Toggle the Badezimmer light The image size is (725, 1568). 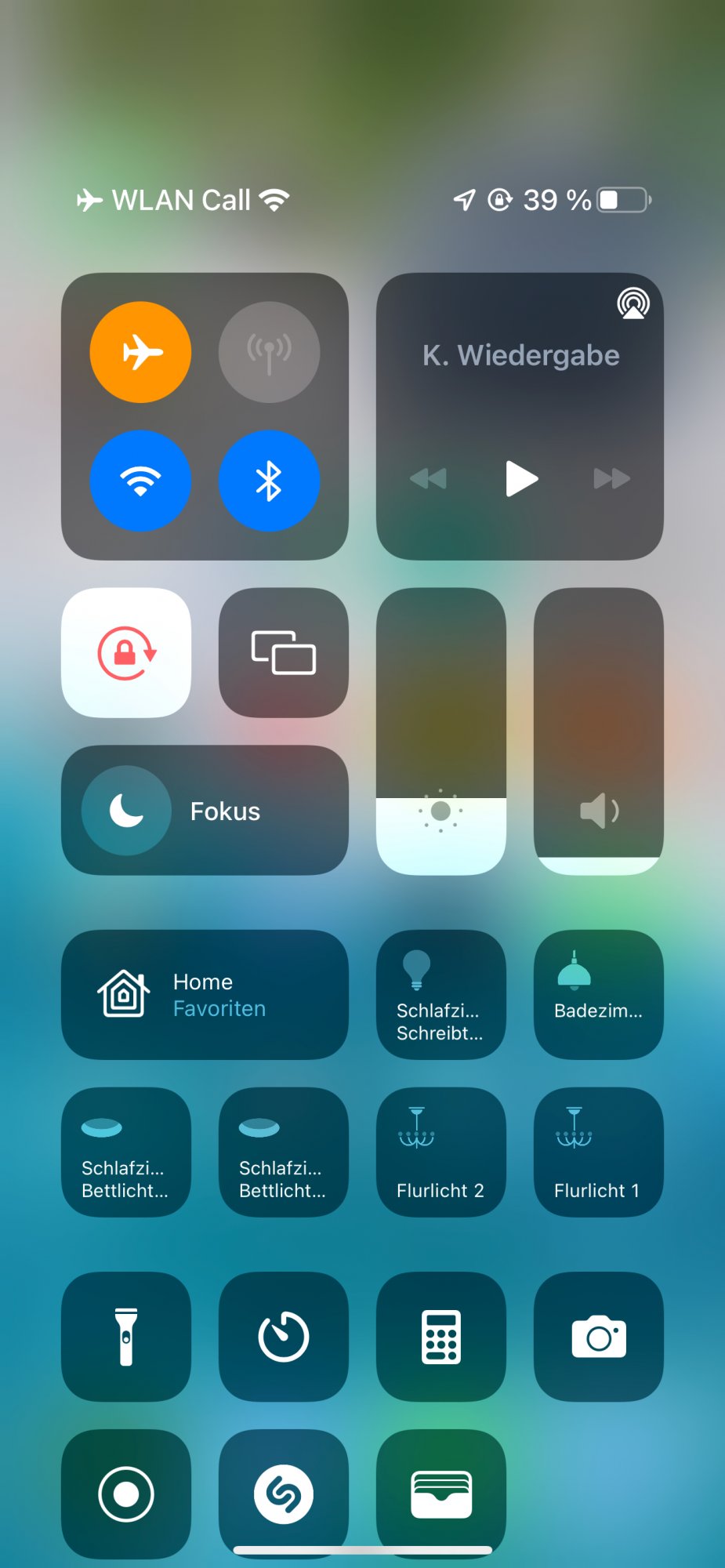point(598,995)
